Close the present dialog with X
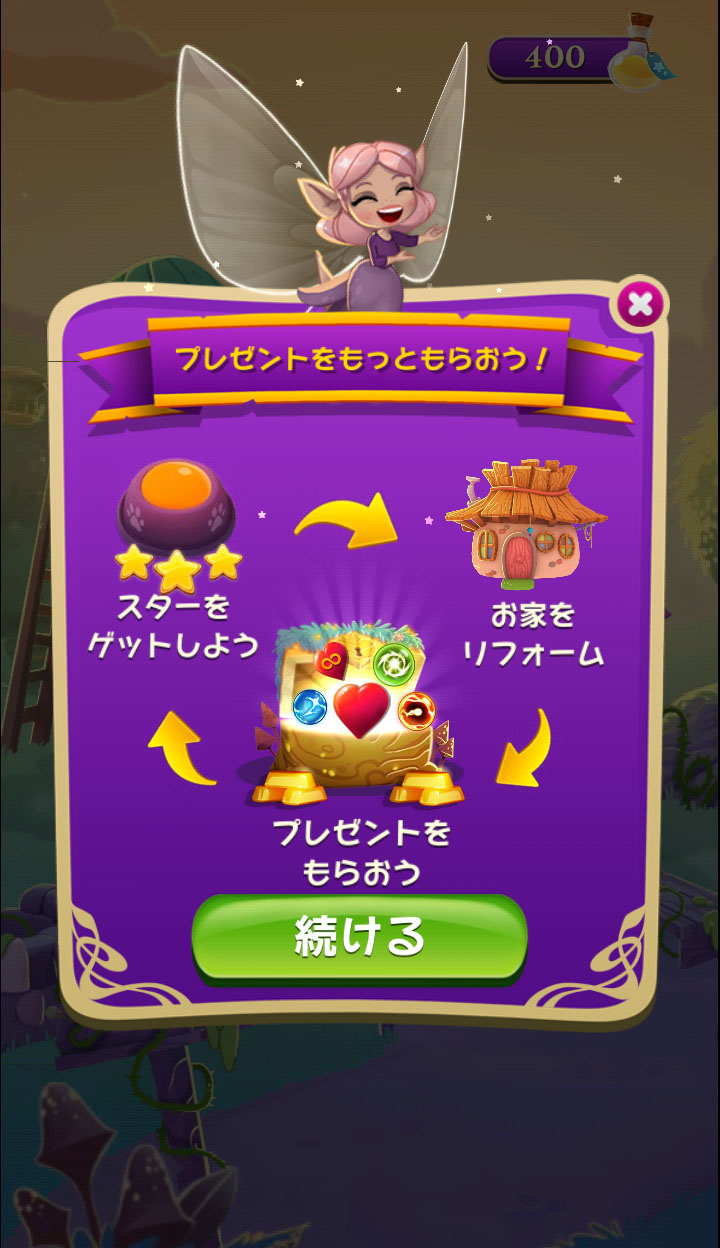The image size is (720, 1248). [640, 305]
